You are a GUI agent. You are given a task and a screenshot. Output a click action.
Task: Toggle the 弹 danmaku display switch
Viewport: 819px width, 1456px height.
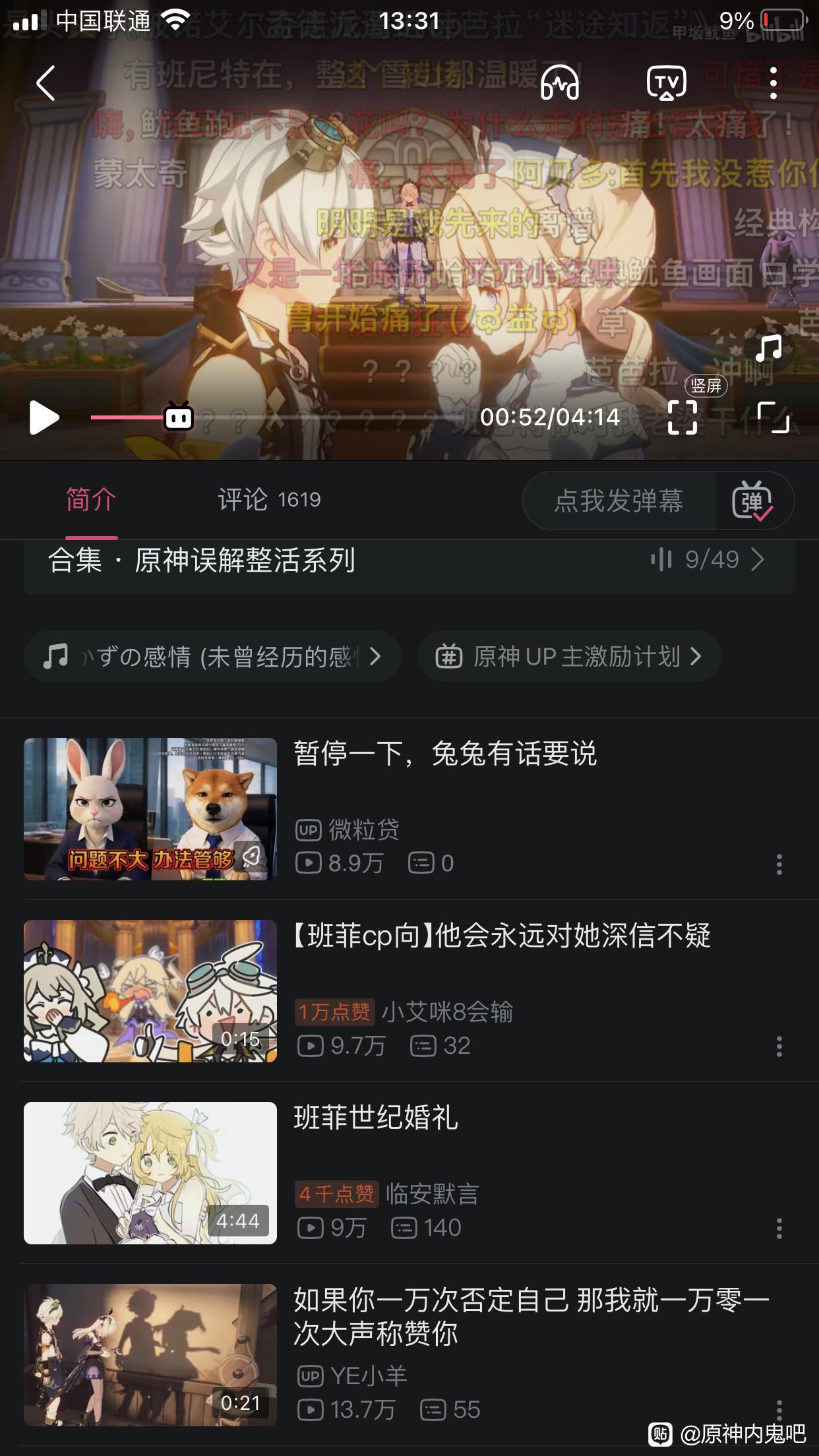click(x=753, y=501)
